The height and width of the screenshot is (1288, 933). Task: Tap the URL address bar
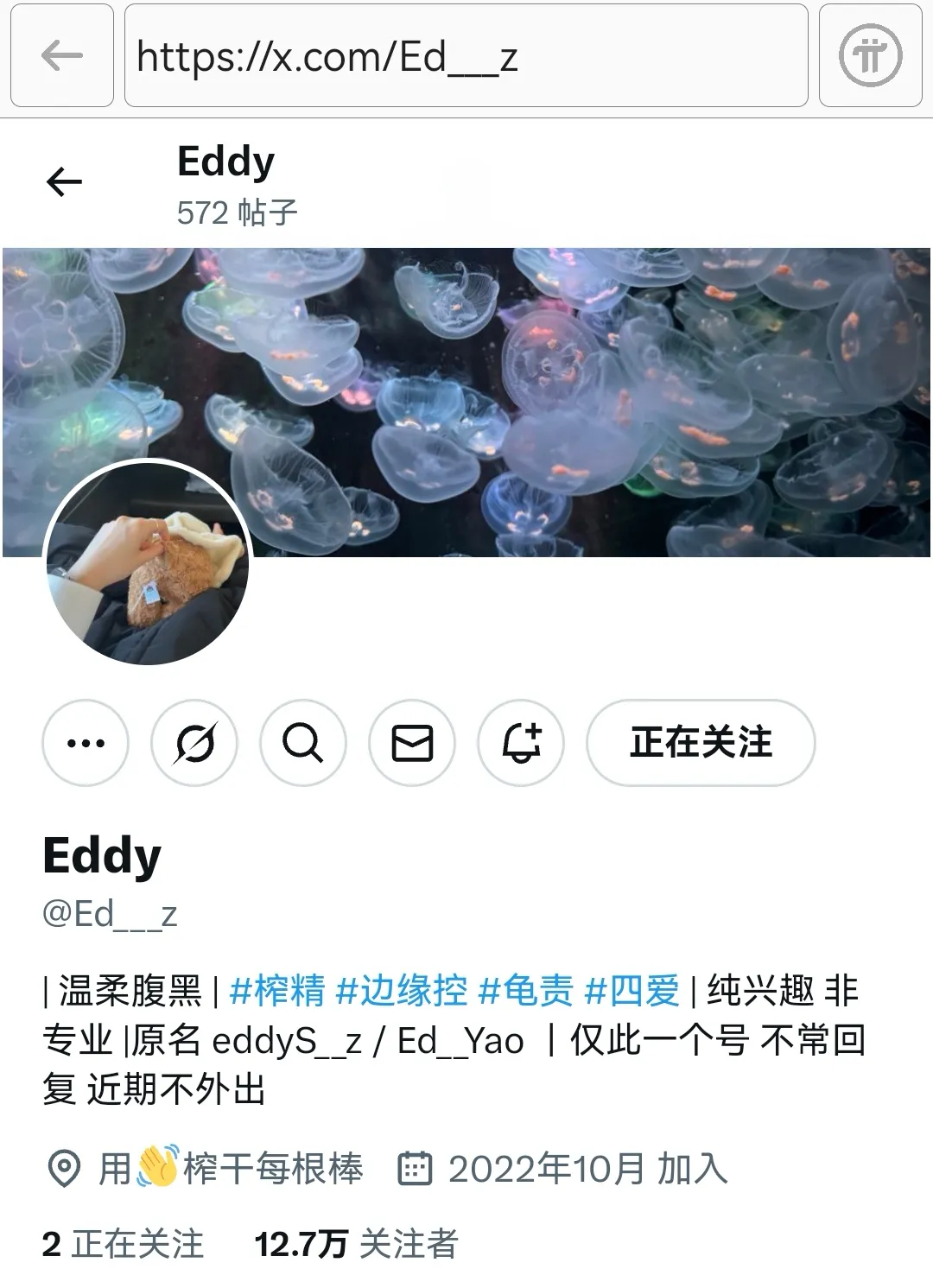click(x=466, y=56)
